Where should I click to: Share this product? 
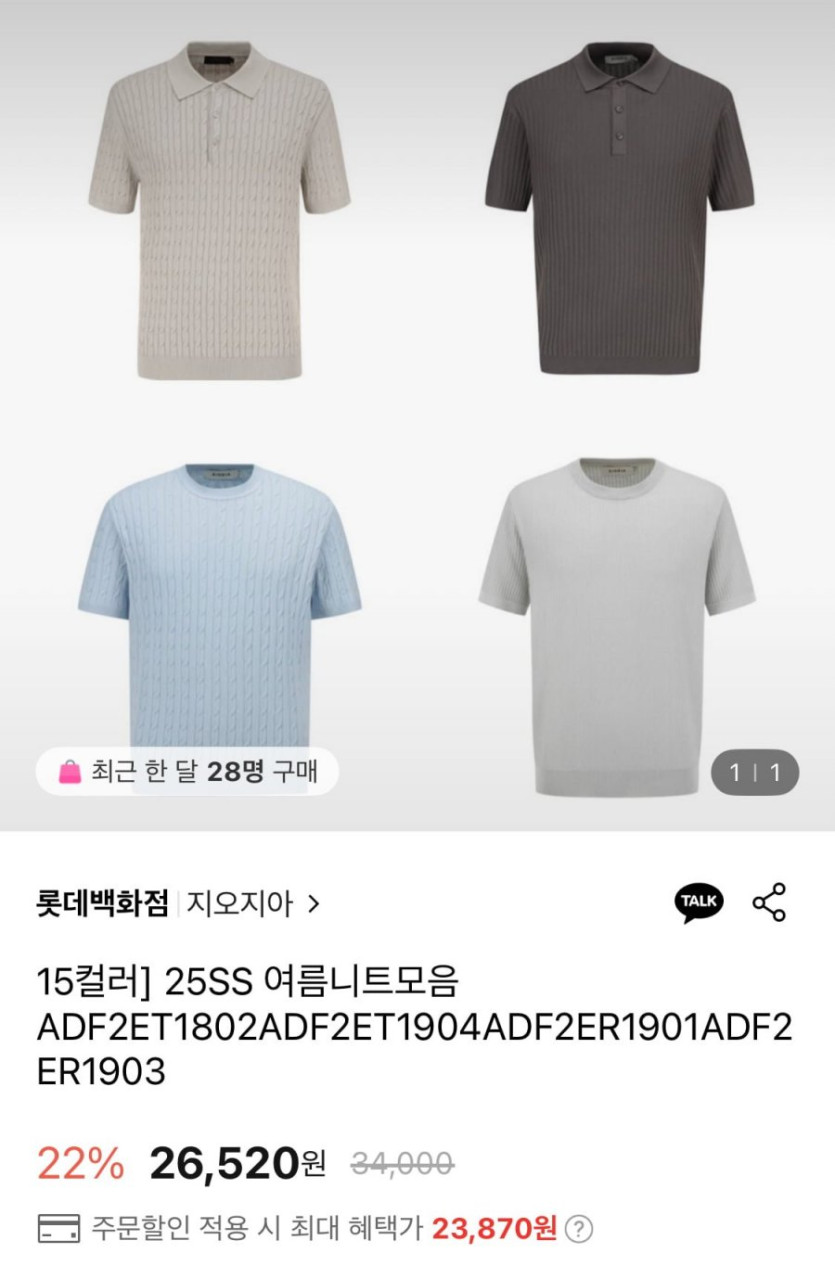click(769, 902)
